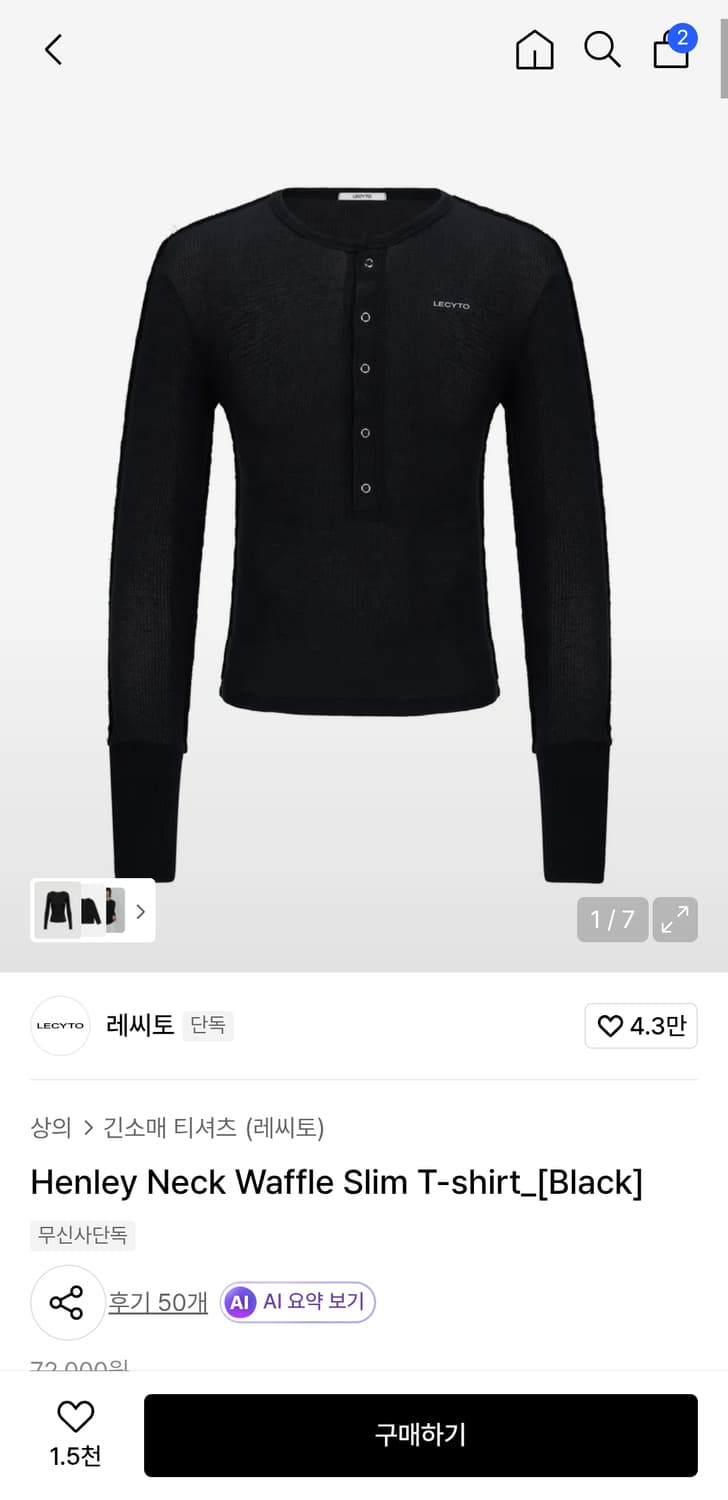Viewport: 728px width, 1500px height.
Task: Open the home screen via house icon
Action: [x=534, y=49]
